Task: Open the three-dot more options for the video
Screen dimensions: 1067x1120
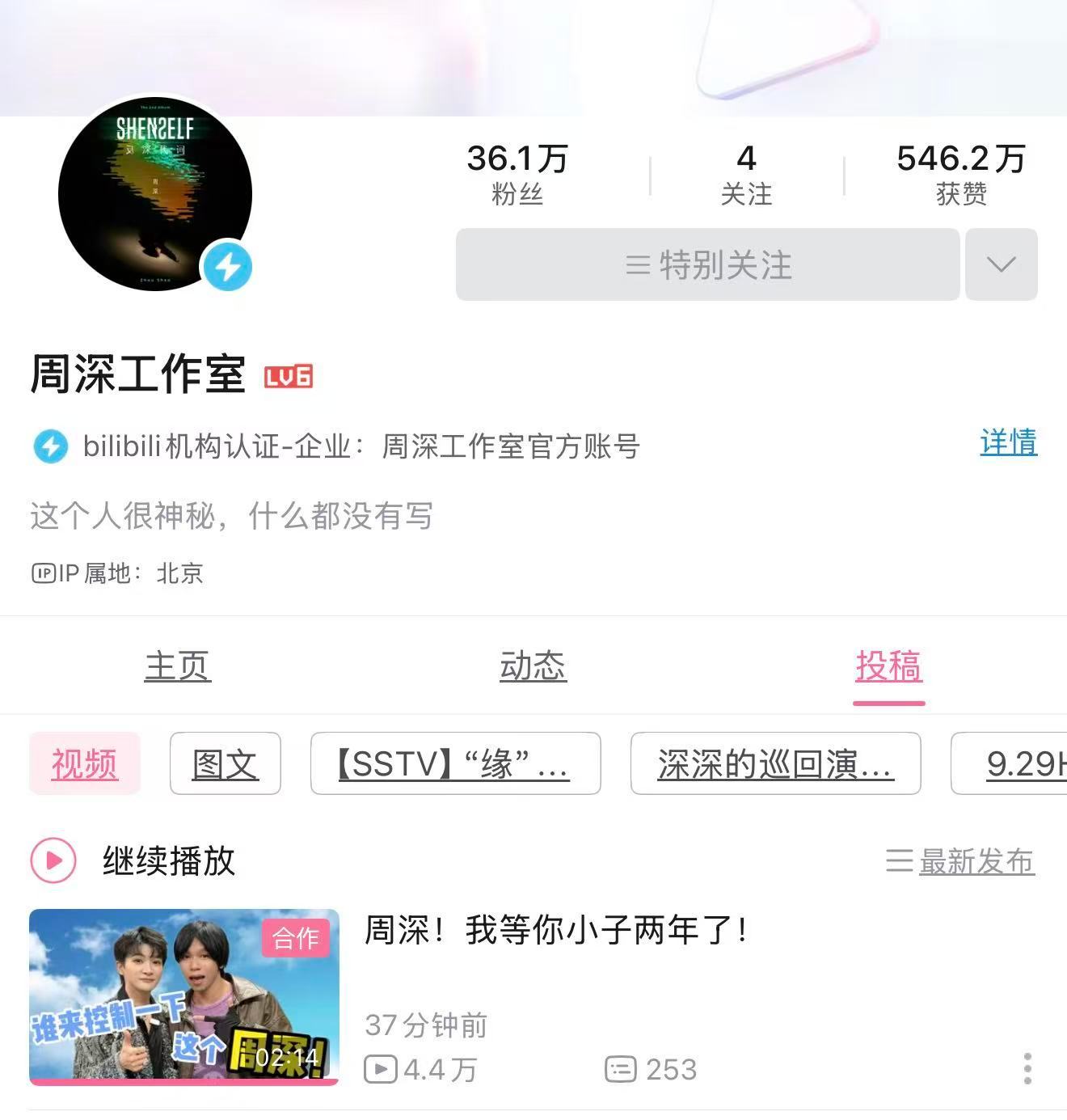Action: 1028,1068
